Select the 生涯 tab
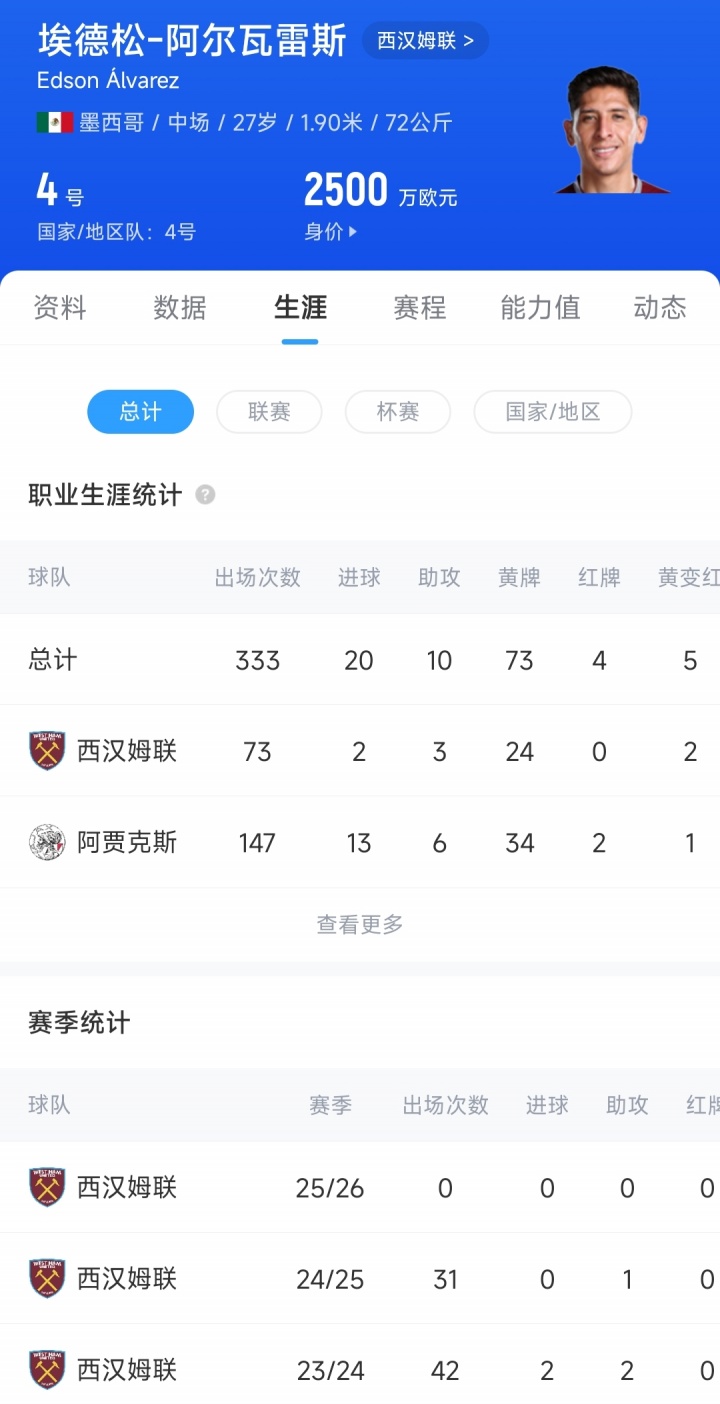The image size is (720, 1404). click(300, 308)
